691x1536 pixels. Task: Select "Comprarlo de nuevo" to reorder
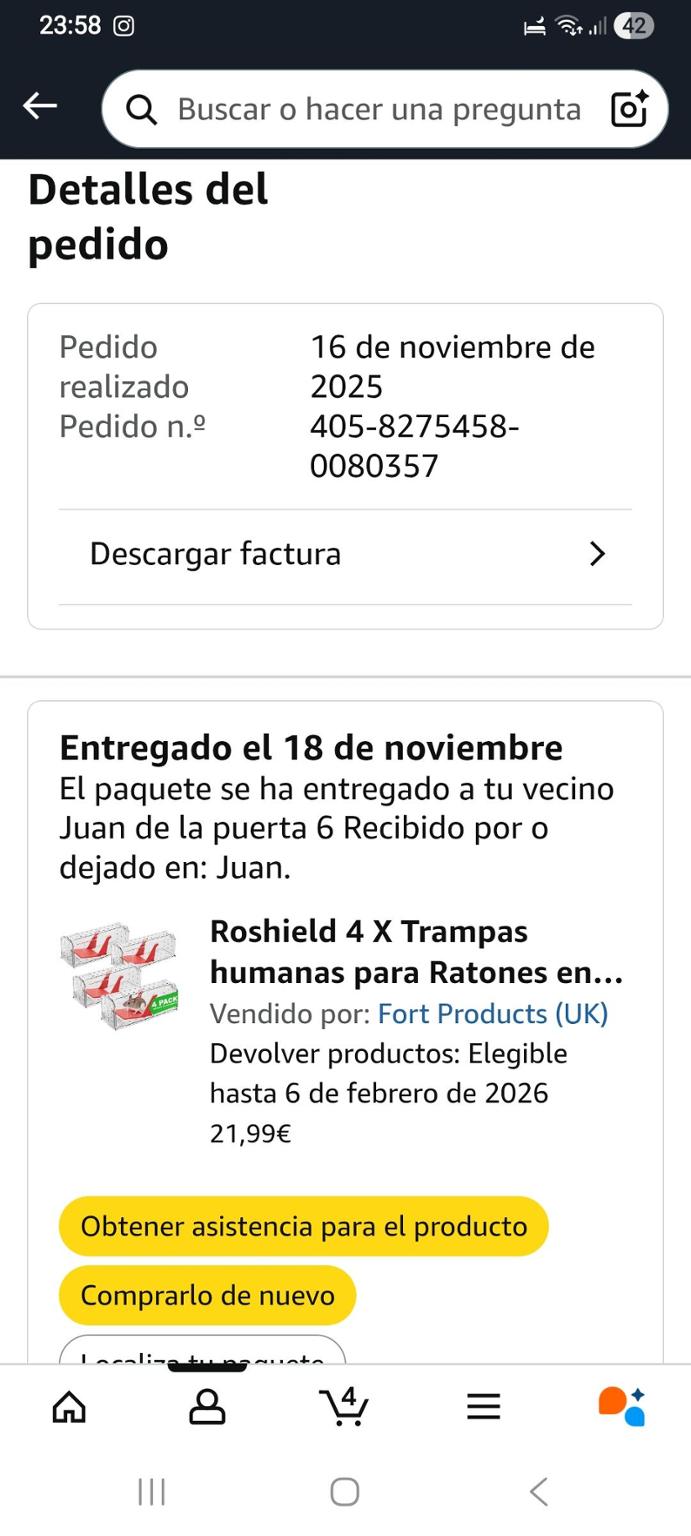(208, 1295)
